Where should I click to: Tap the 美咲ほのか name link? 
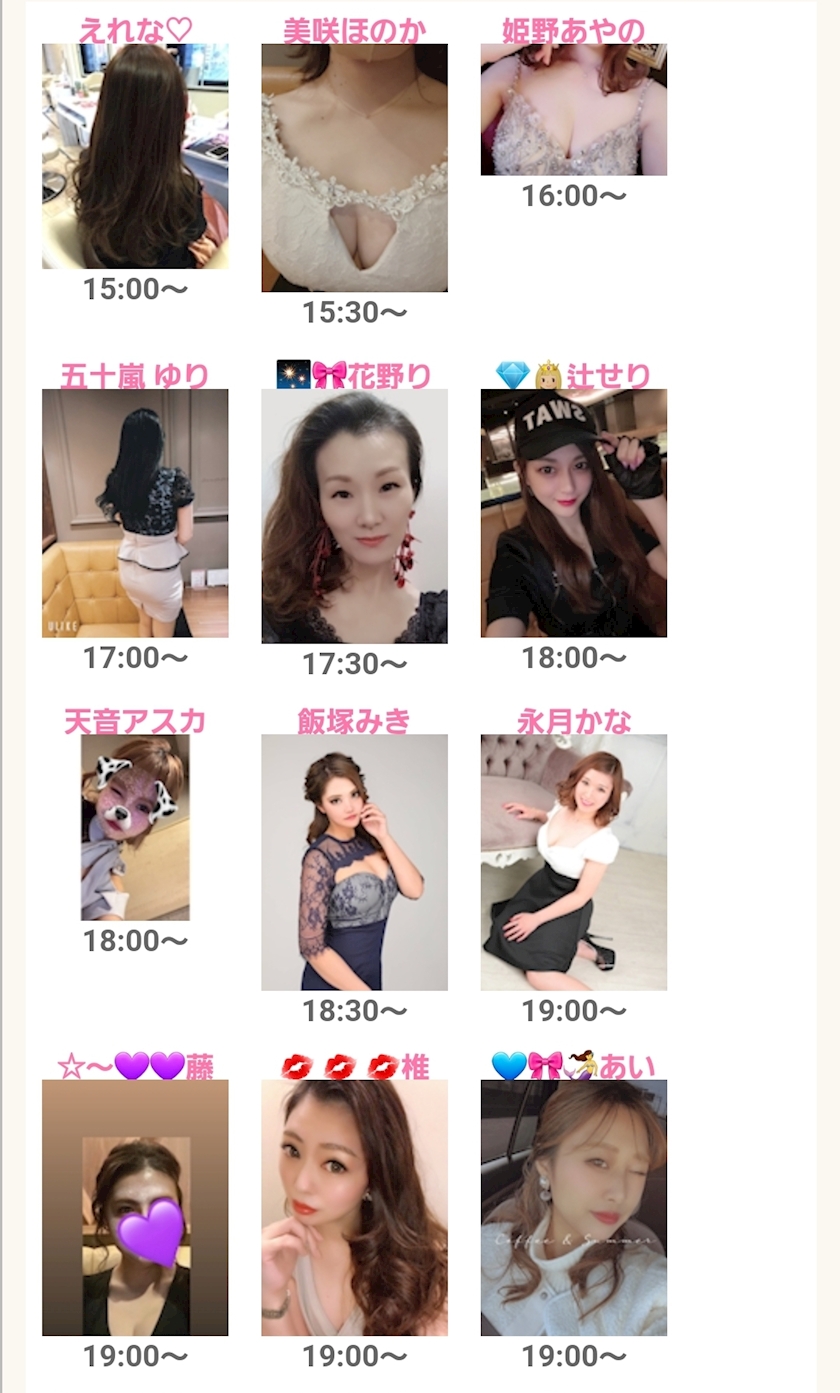coord(354,31)
